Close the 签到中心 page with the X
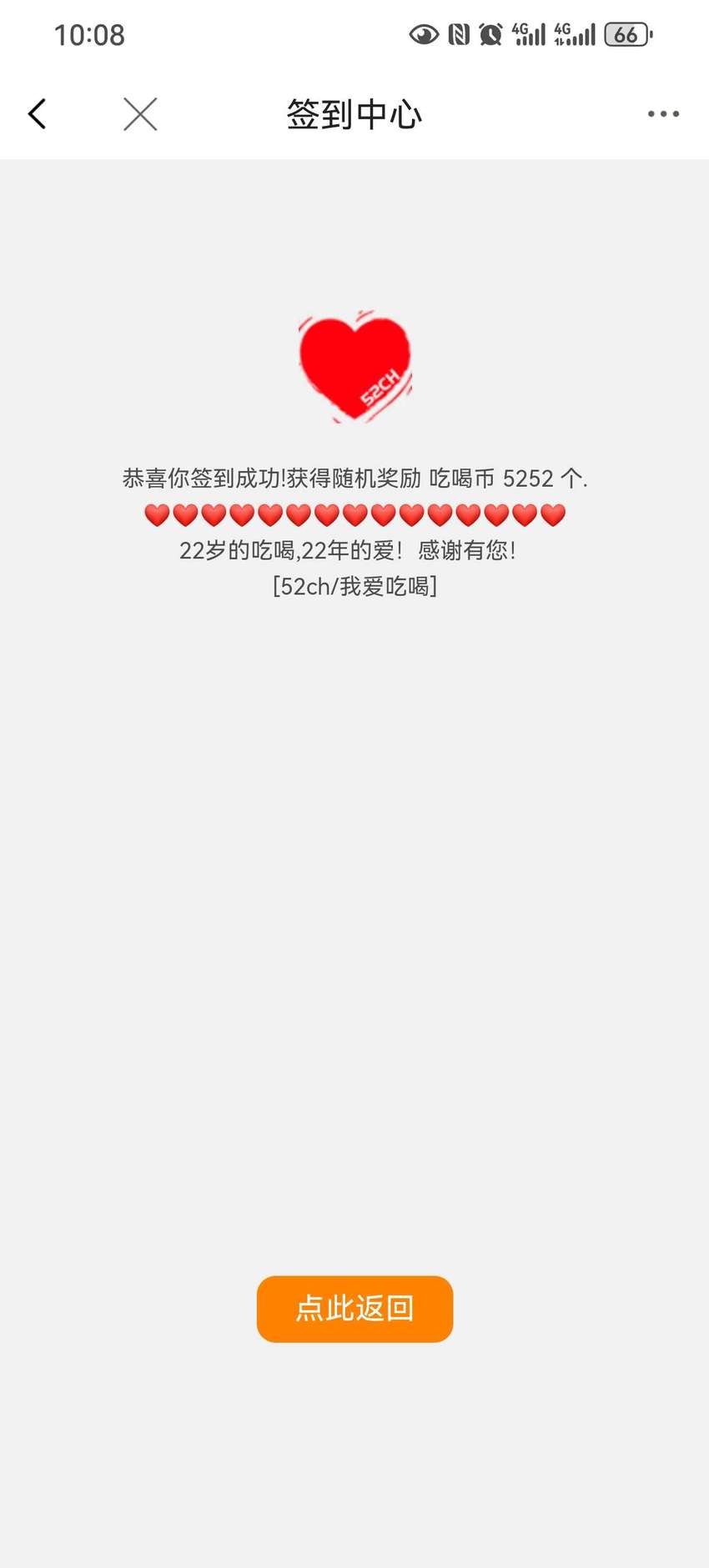The width and height of the screenshot is (709, 1568). pos(140,114)
